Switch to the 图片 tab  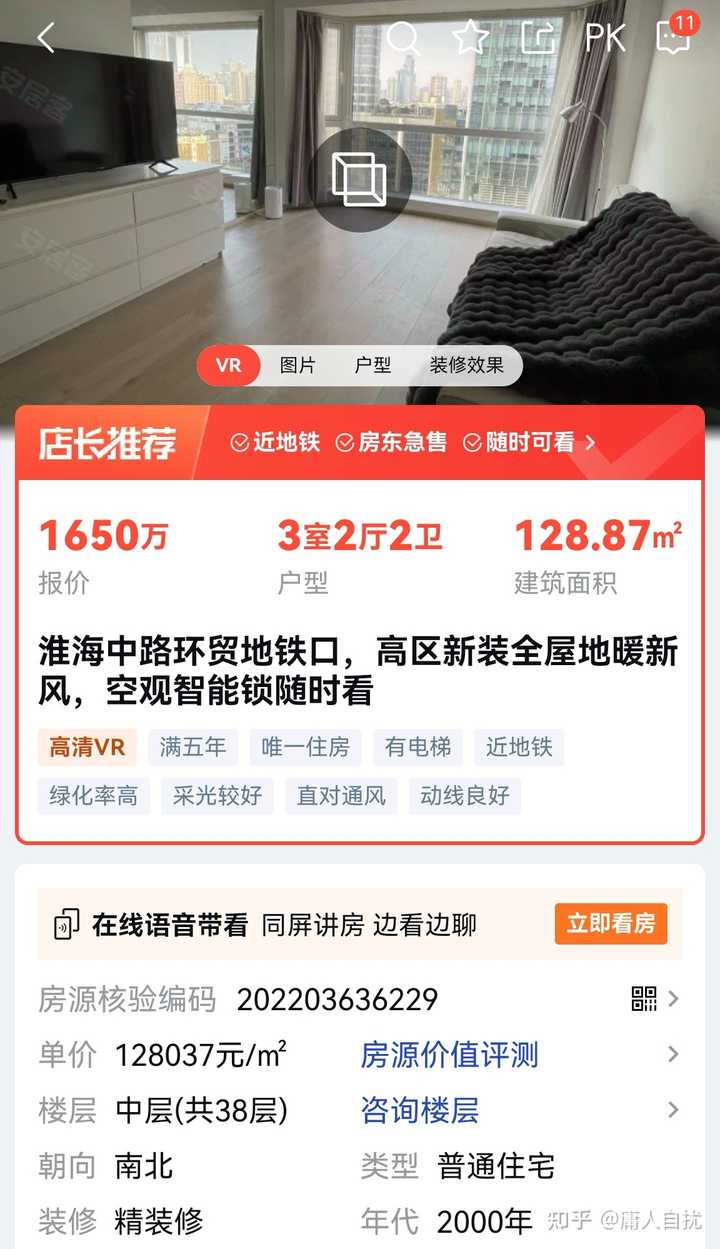pos(298,365)
